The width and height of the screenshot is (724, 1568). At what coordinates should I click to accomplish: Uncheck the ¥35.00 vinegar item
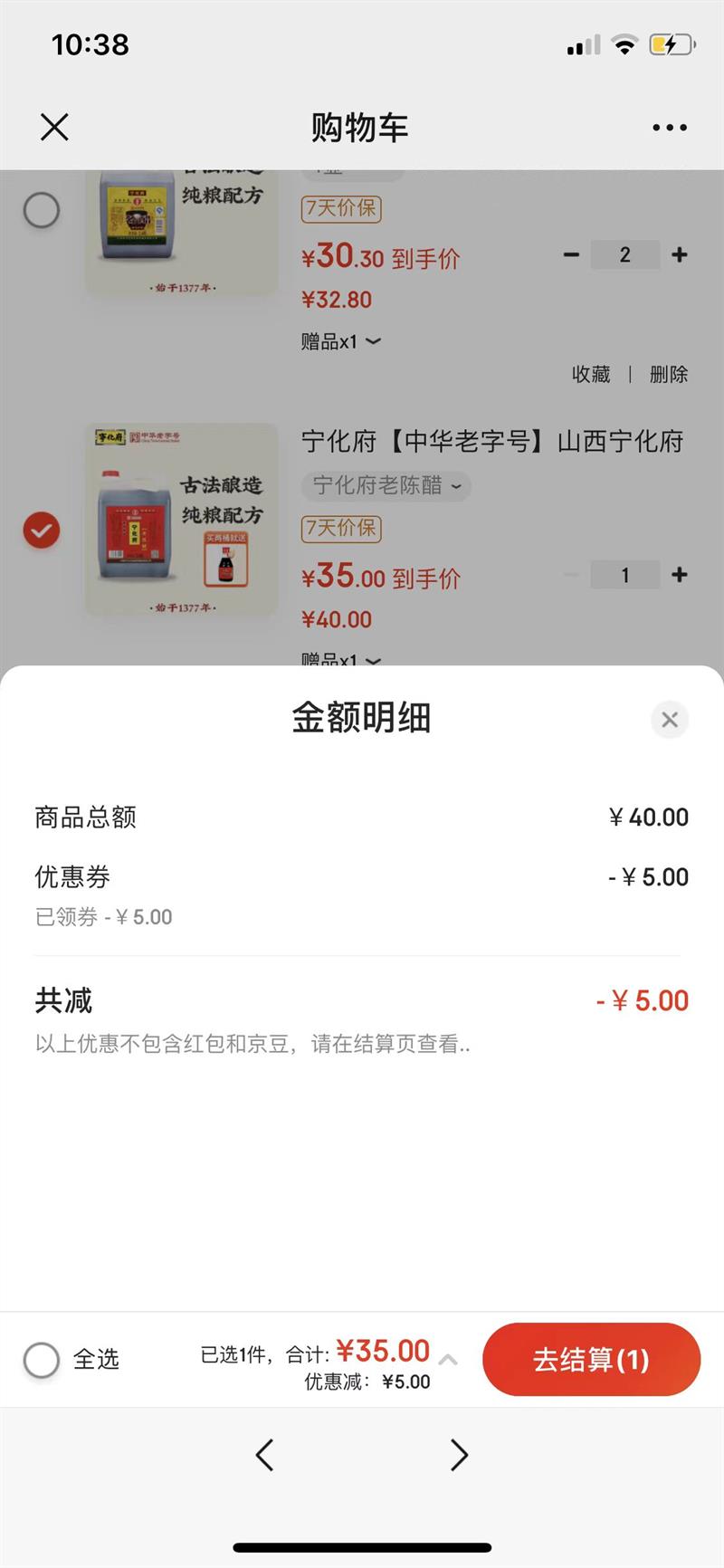pyautogui.click(x=42, y=531)
